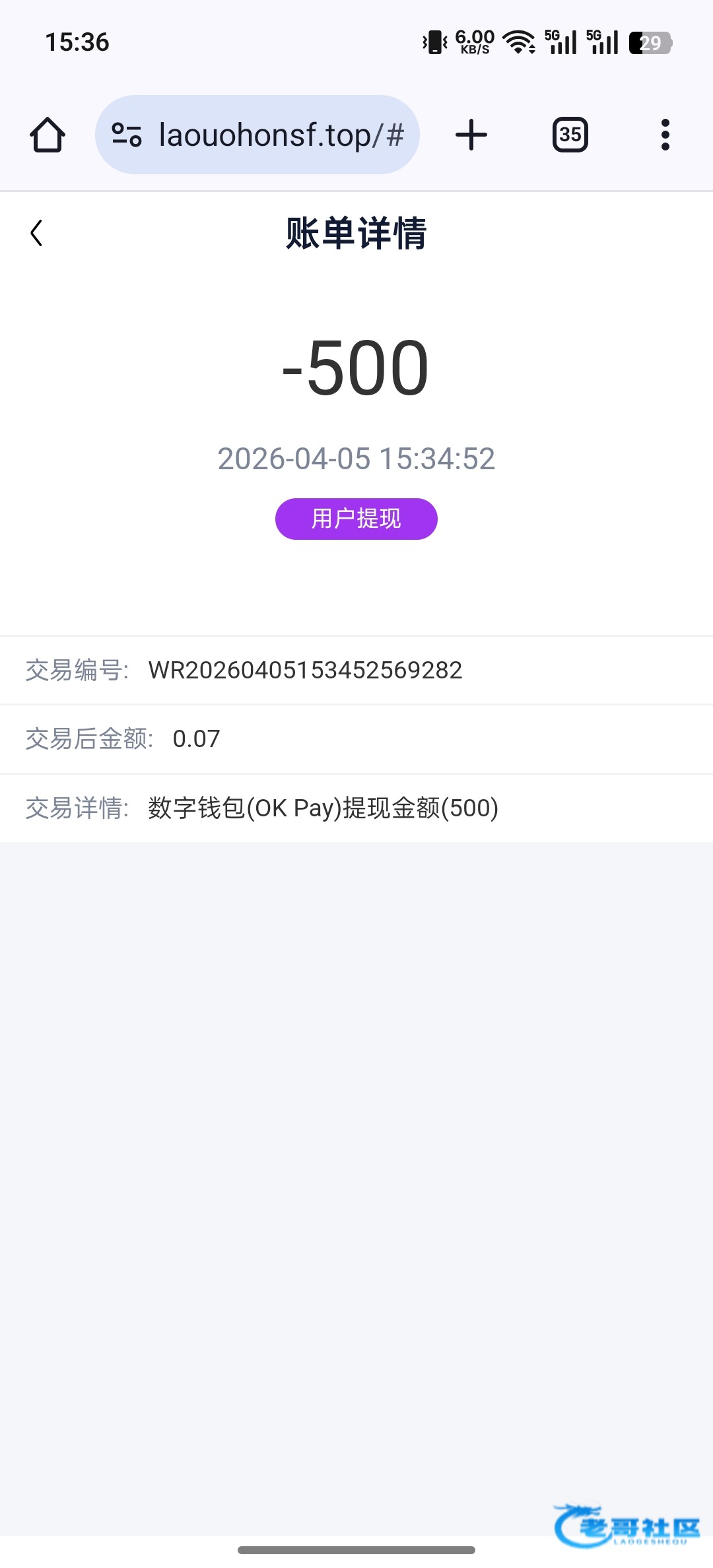Go back from the 账单详情 page
Image resolution: width=713 pixels, height=1568 pixels.
coord(37,233)
